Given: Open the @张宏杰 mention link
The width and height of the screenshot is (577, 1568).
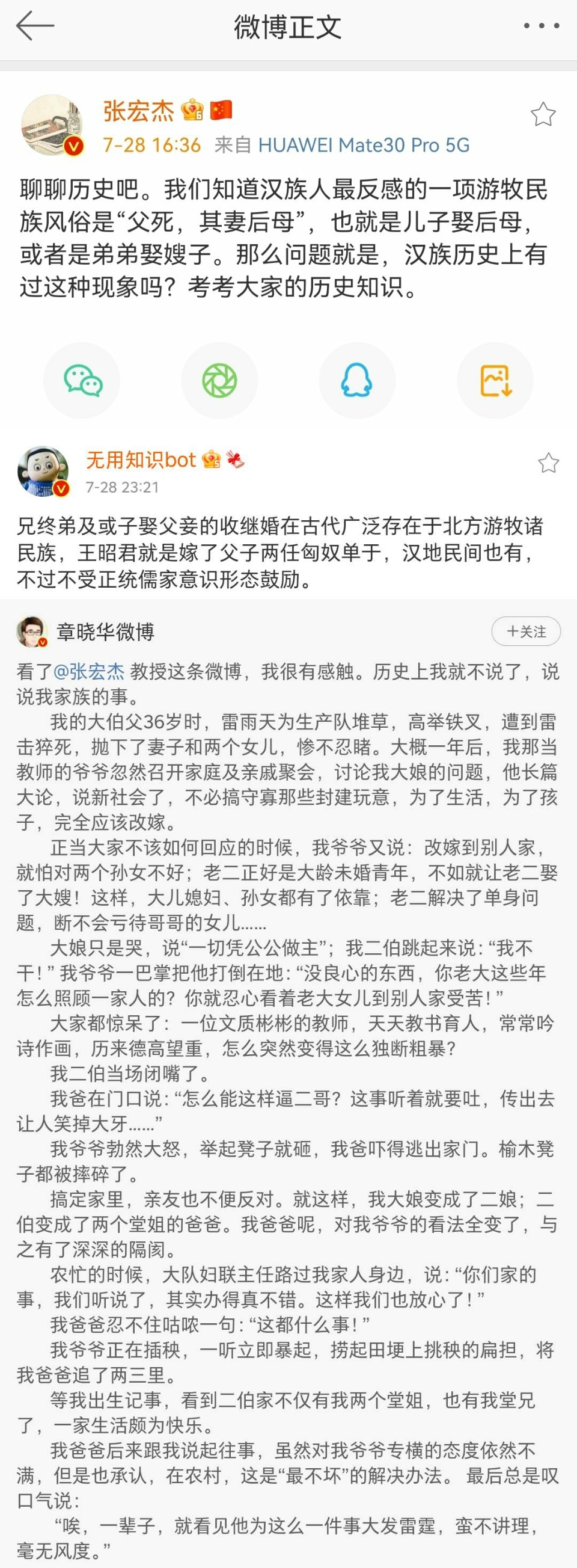Looking at the screenshot, I should (89, 671).
